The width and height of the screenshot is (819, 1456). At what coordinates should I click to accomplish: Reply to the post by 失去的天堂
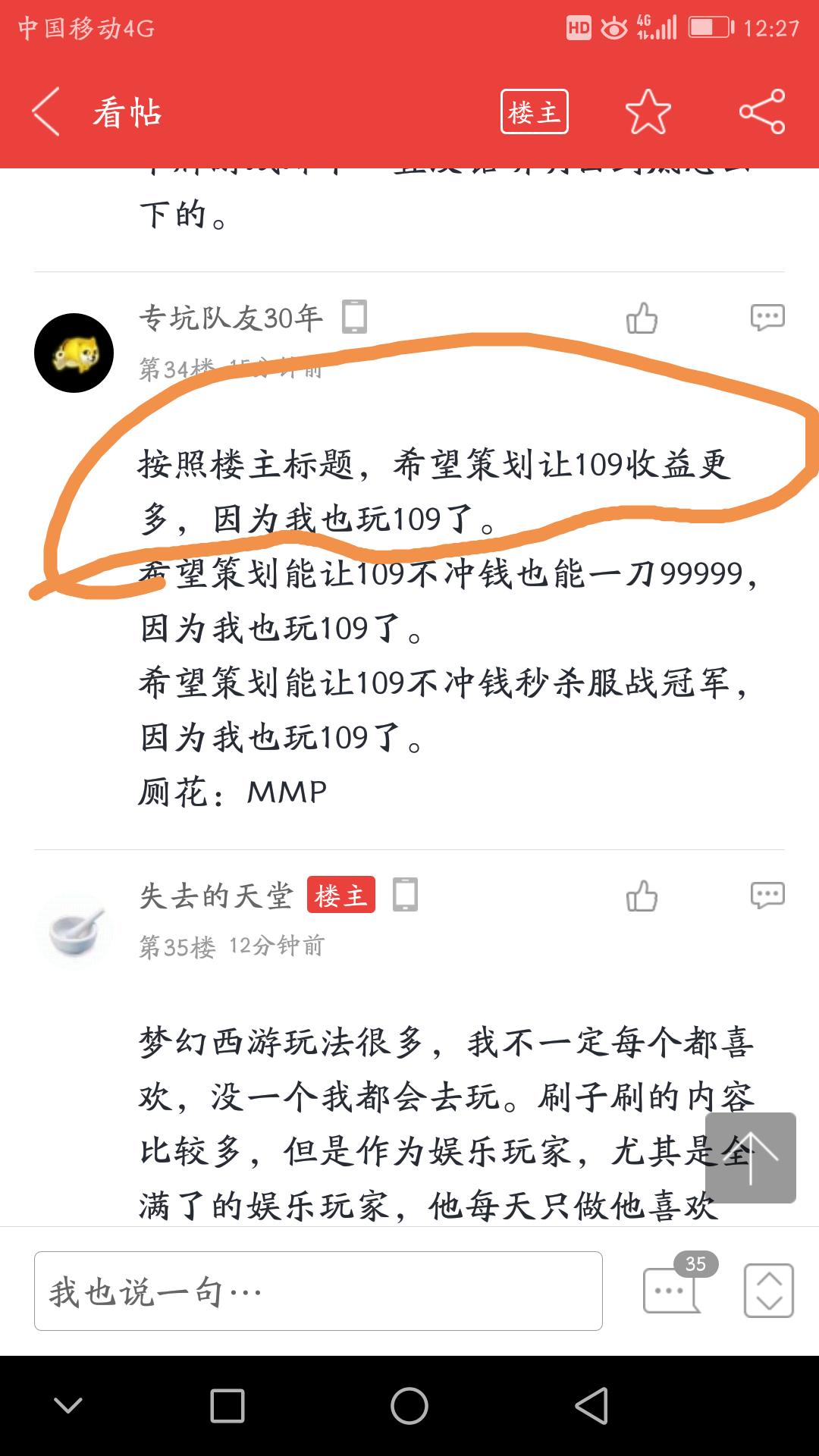tap(767, 896)
